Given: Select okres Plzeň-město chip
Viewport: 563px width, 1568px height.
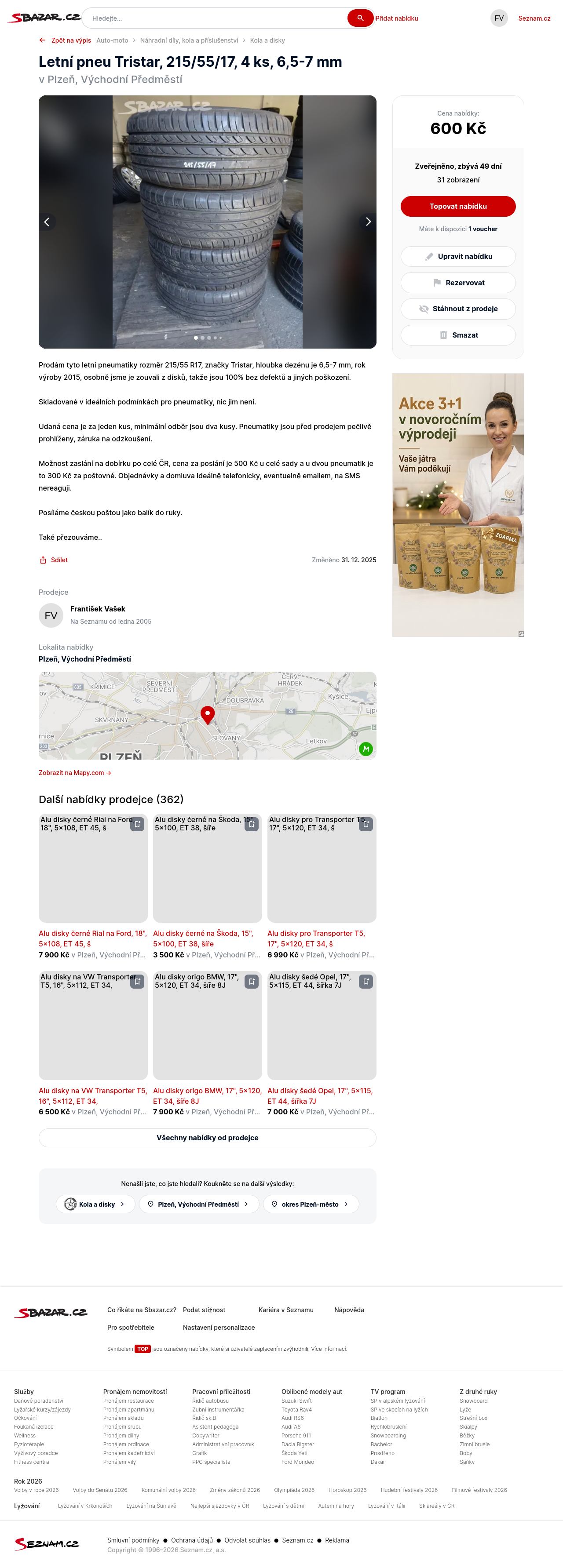Looking at the screenshot, I should pos(310,1204).
